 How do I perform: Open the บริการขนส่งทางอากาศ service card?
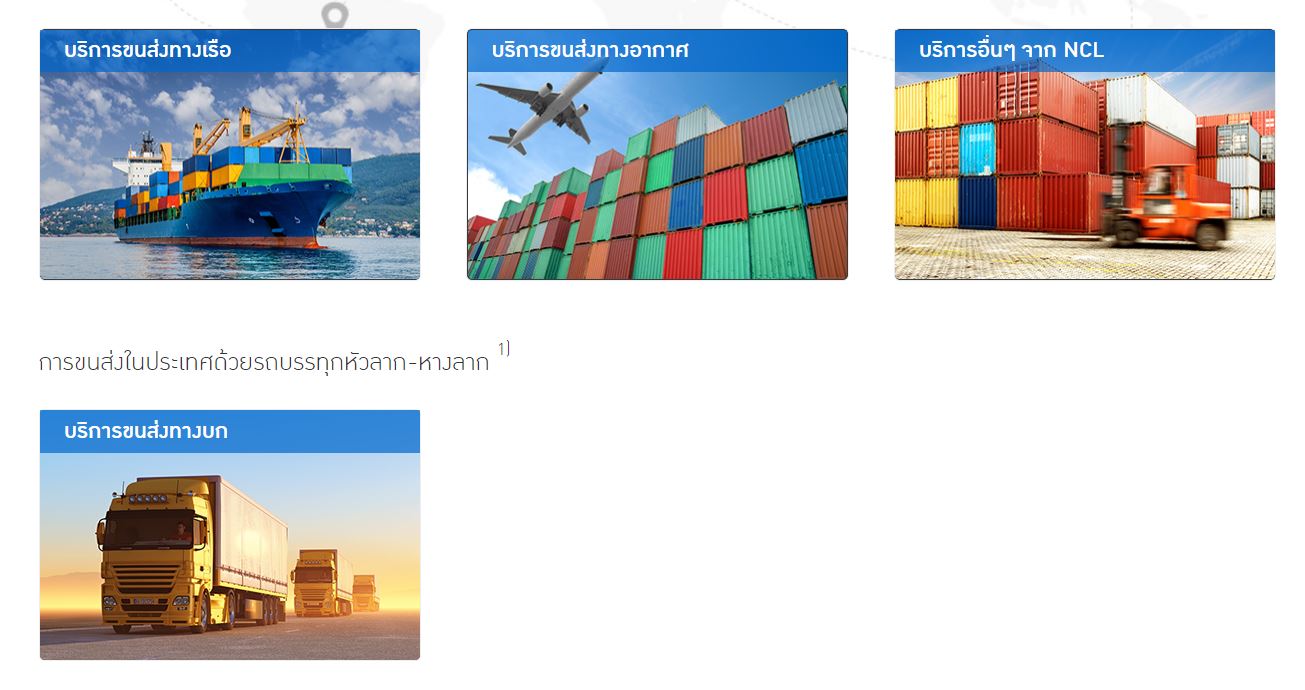pos(657,155)
